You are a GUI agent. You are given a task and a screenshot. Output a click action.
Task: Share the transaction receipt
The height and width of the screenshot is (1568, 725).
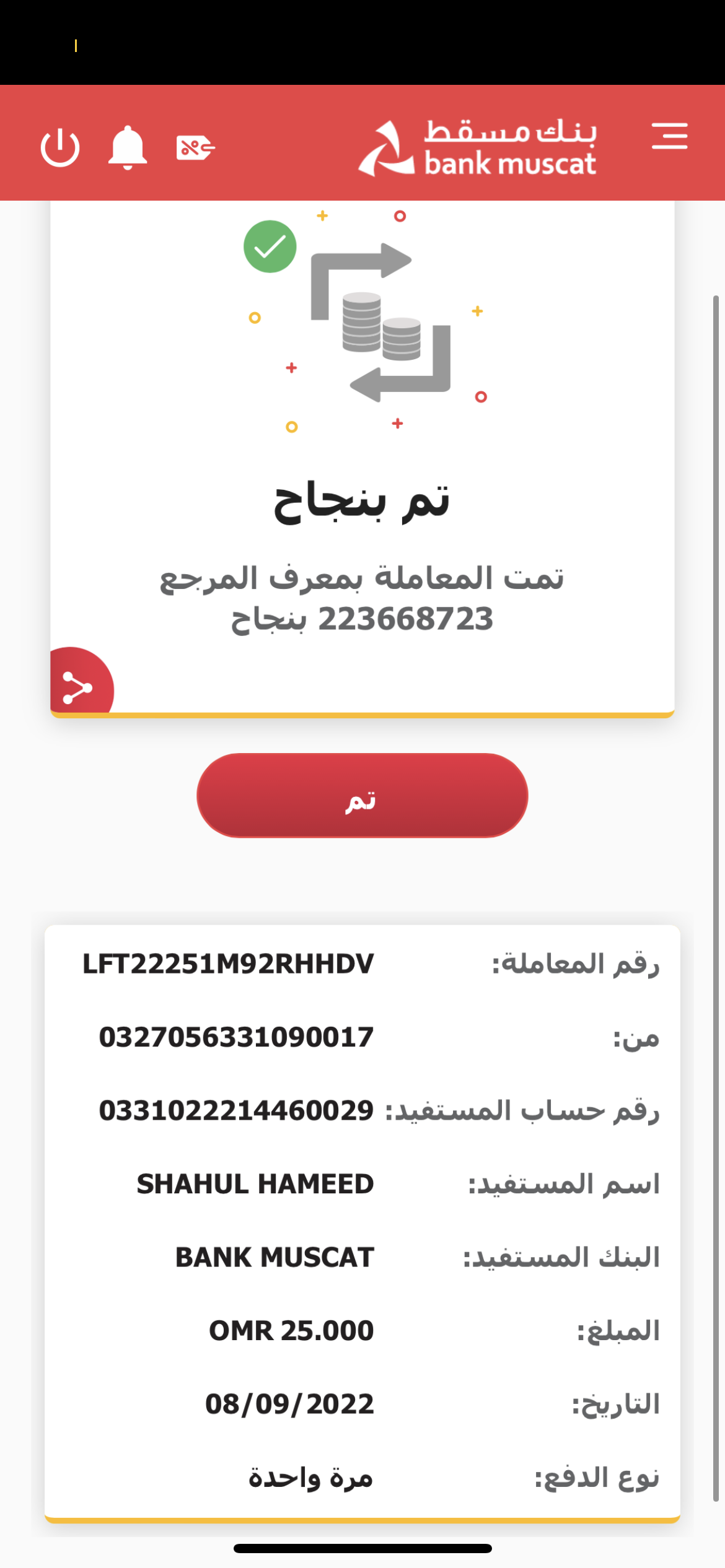pyautogui.click(x=79, y=687)
